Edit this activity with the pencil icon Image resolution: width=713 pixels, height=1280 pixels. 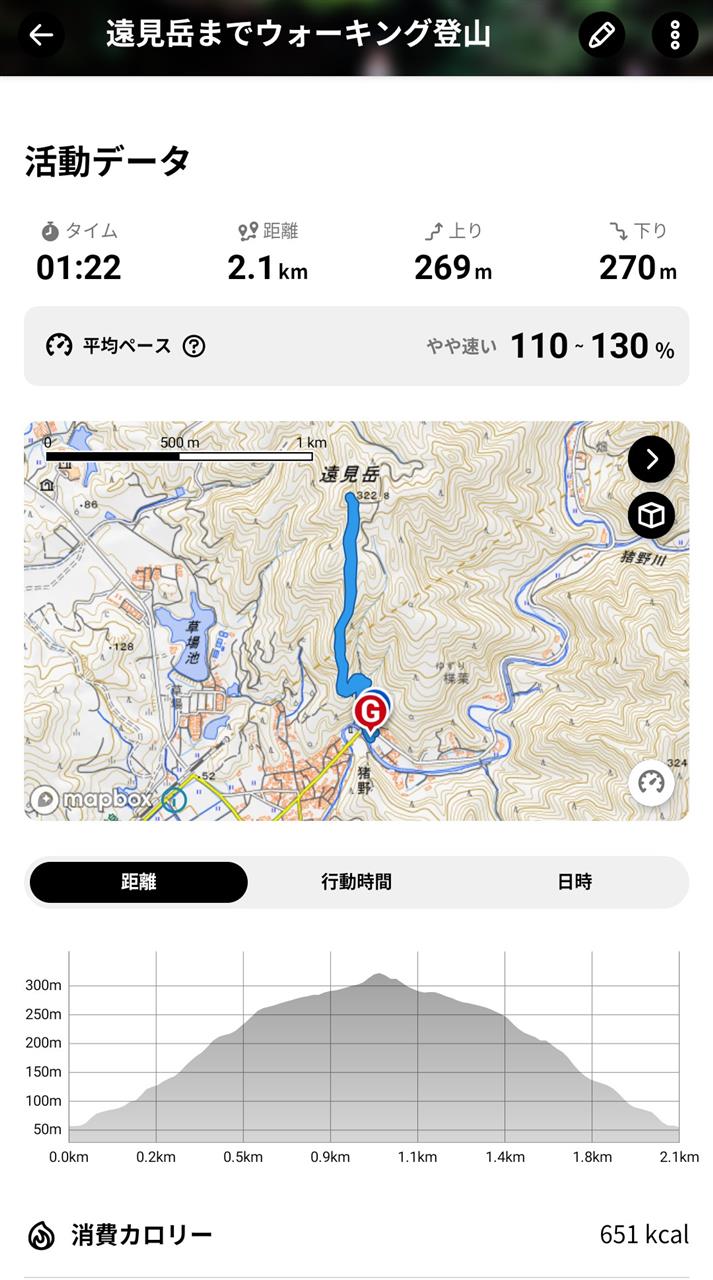[x=601, y=36]
